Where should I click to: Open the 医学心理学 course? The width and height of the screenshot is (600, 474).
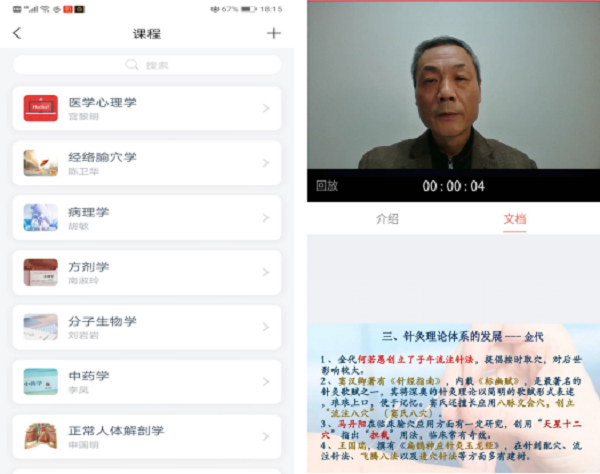click(147, 108)
